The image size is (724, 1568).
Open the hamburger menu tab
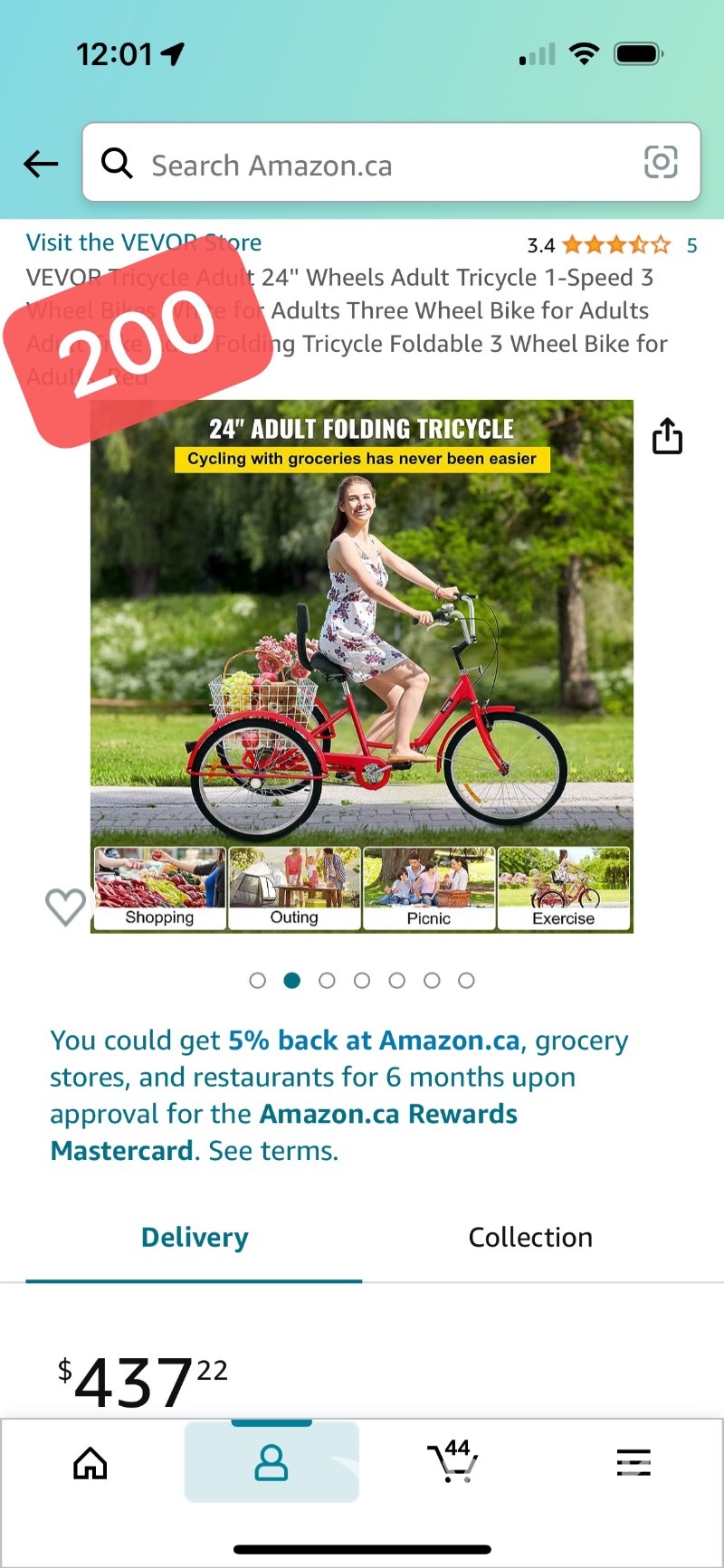pos(633,1462)
